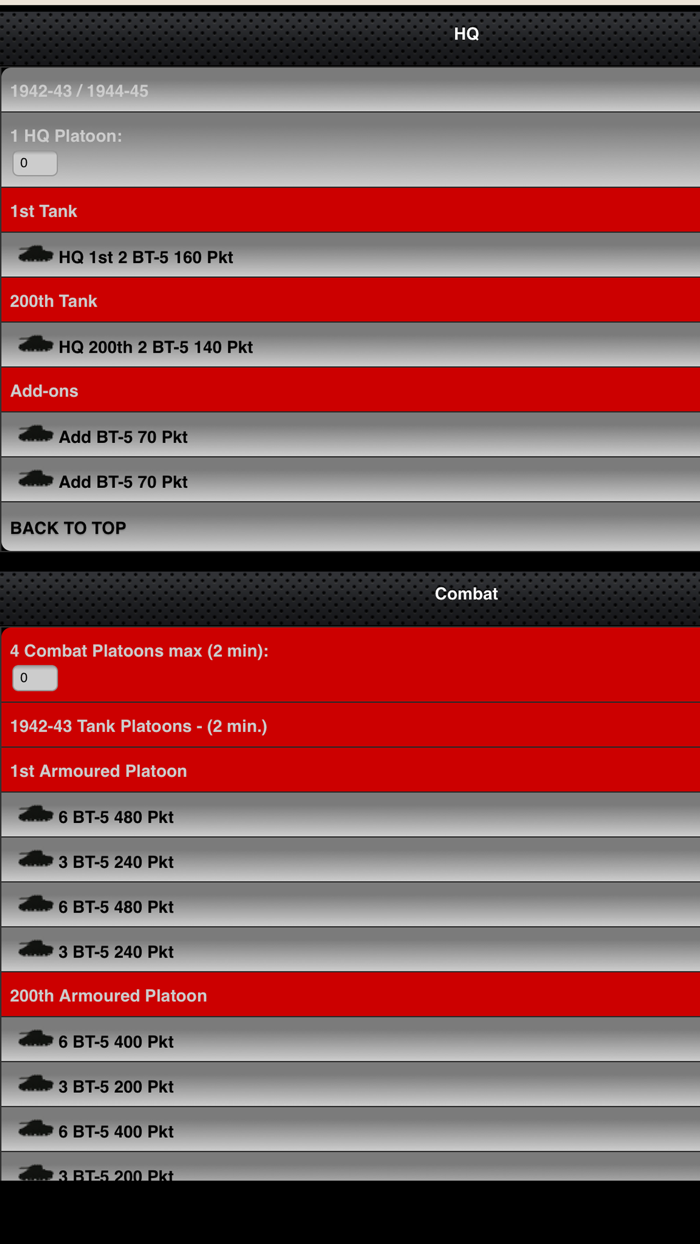Select HQ 200th 2 BT-5 140 Pkt
The width and height of the screenshot is (700, 1244).
pos(350,345)
